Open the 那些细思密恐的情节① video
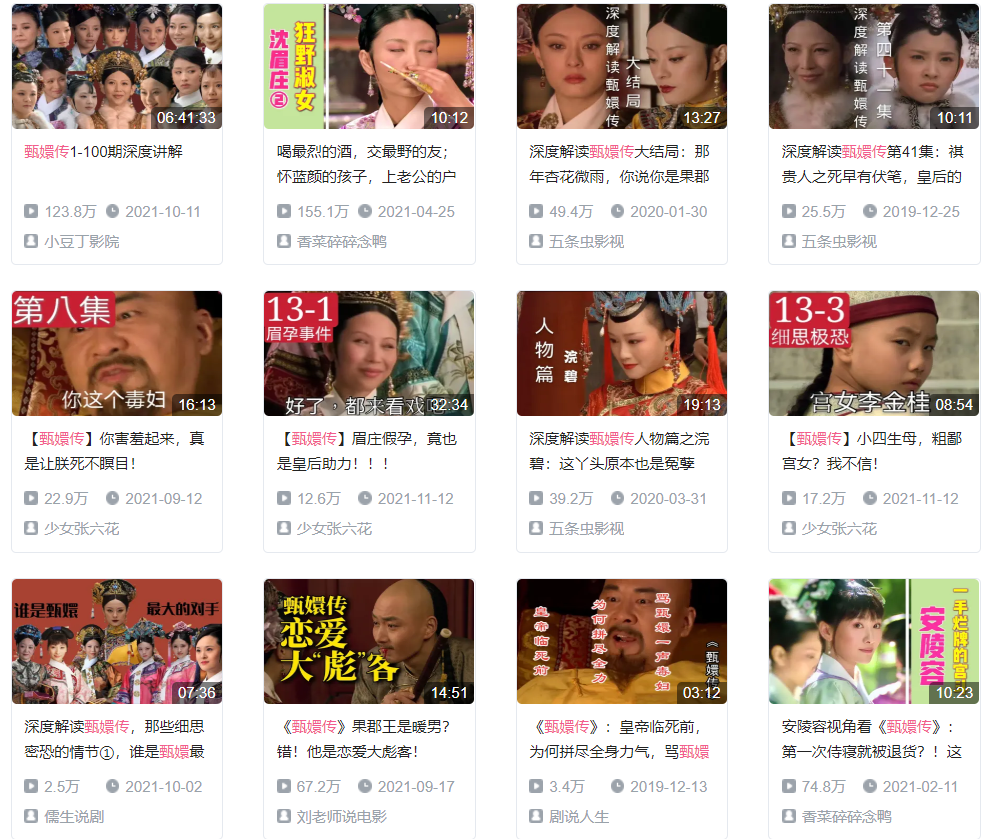 coord(116,641)
